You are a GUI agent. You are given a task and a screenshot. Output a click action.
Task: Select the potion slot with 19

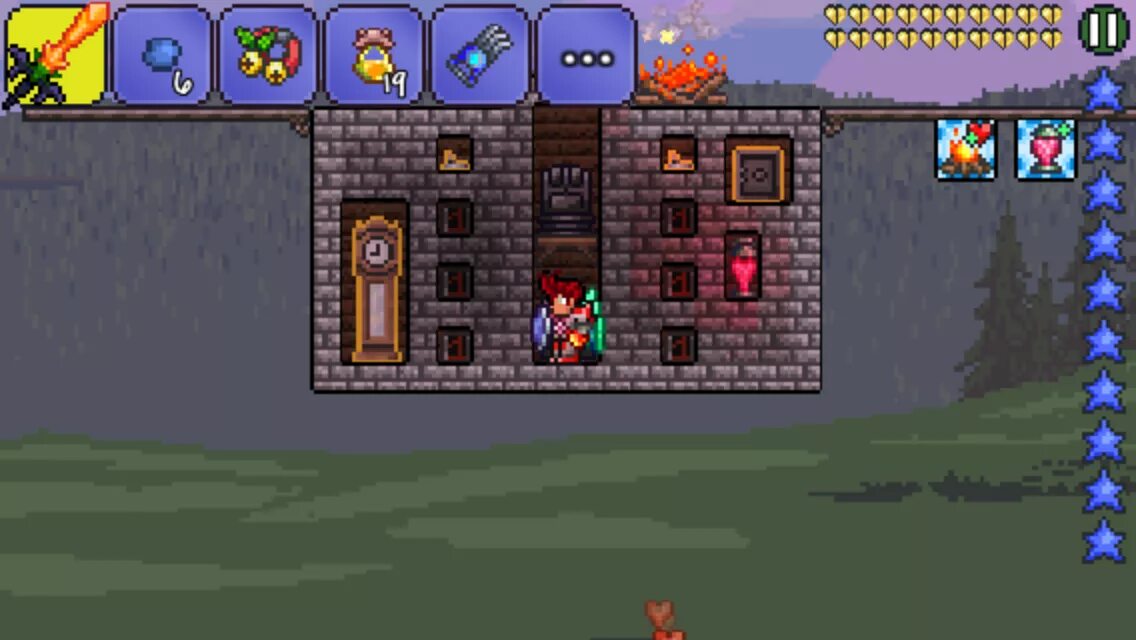pyautogui.click(x=374, y=56)
